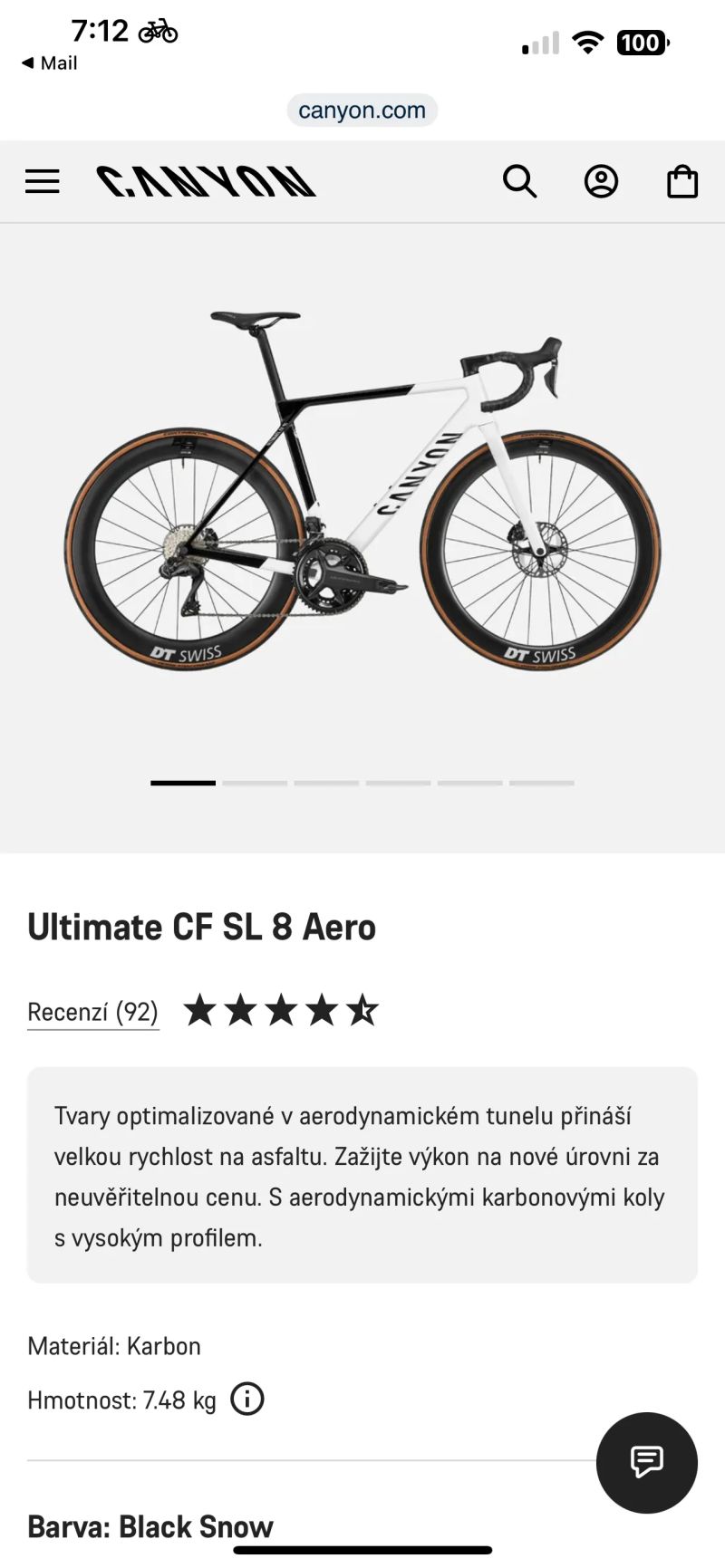Click the Ultimate CF SL 8 Aero title
The width and height of the screenshot is (725, 1568).
[202, 926]
